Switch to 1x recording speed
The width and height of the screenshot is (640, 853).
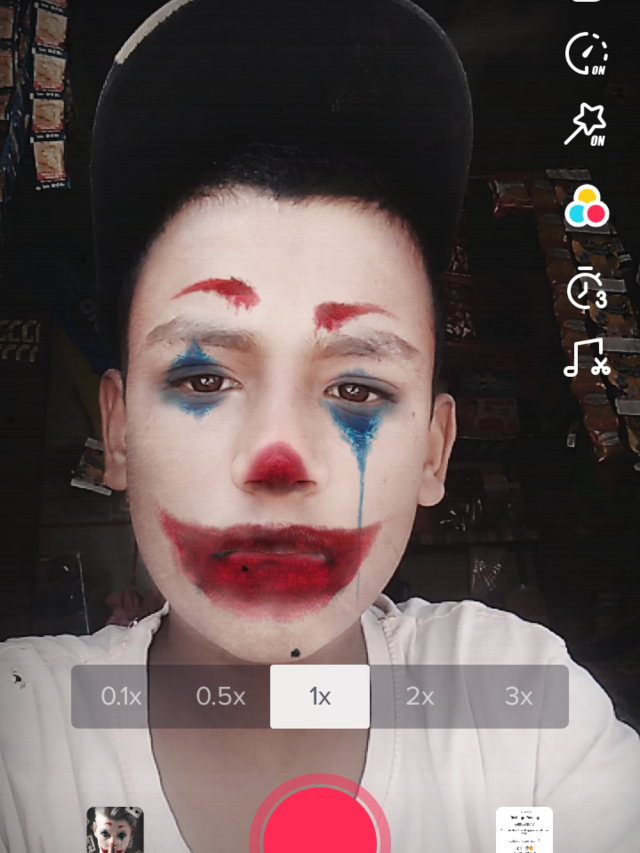click(320, 697)
